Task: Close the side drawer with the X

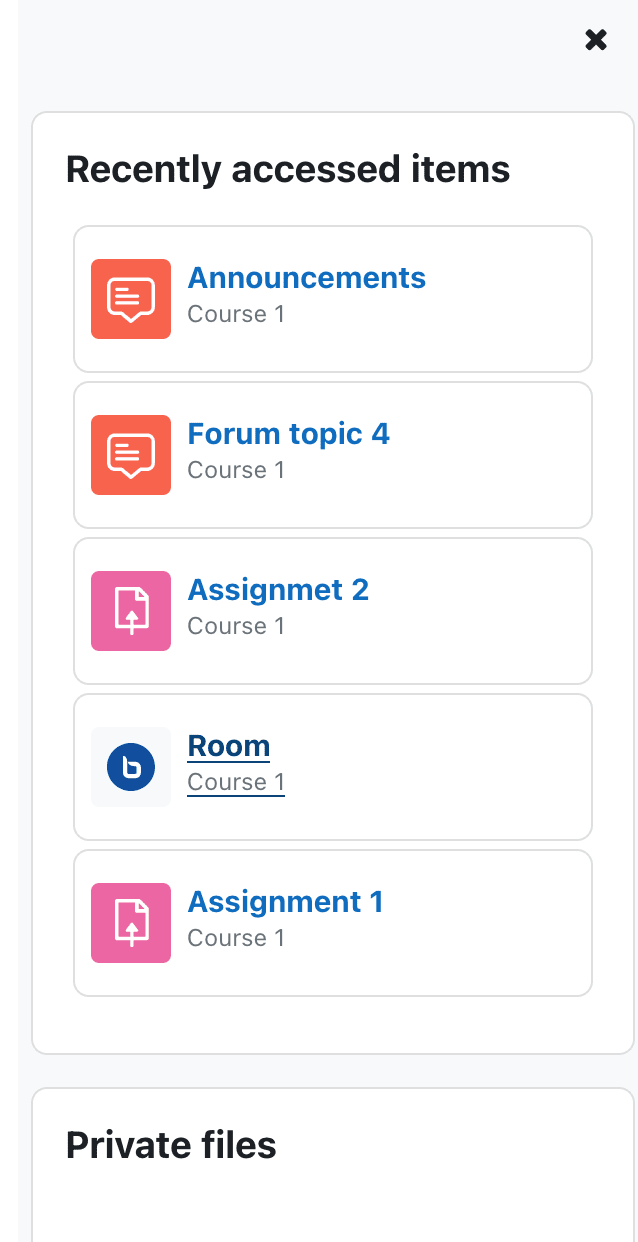Action: pos(596,40)
